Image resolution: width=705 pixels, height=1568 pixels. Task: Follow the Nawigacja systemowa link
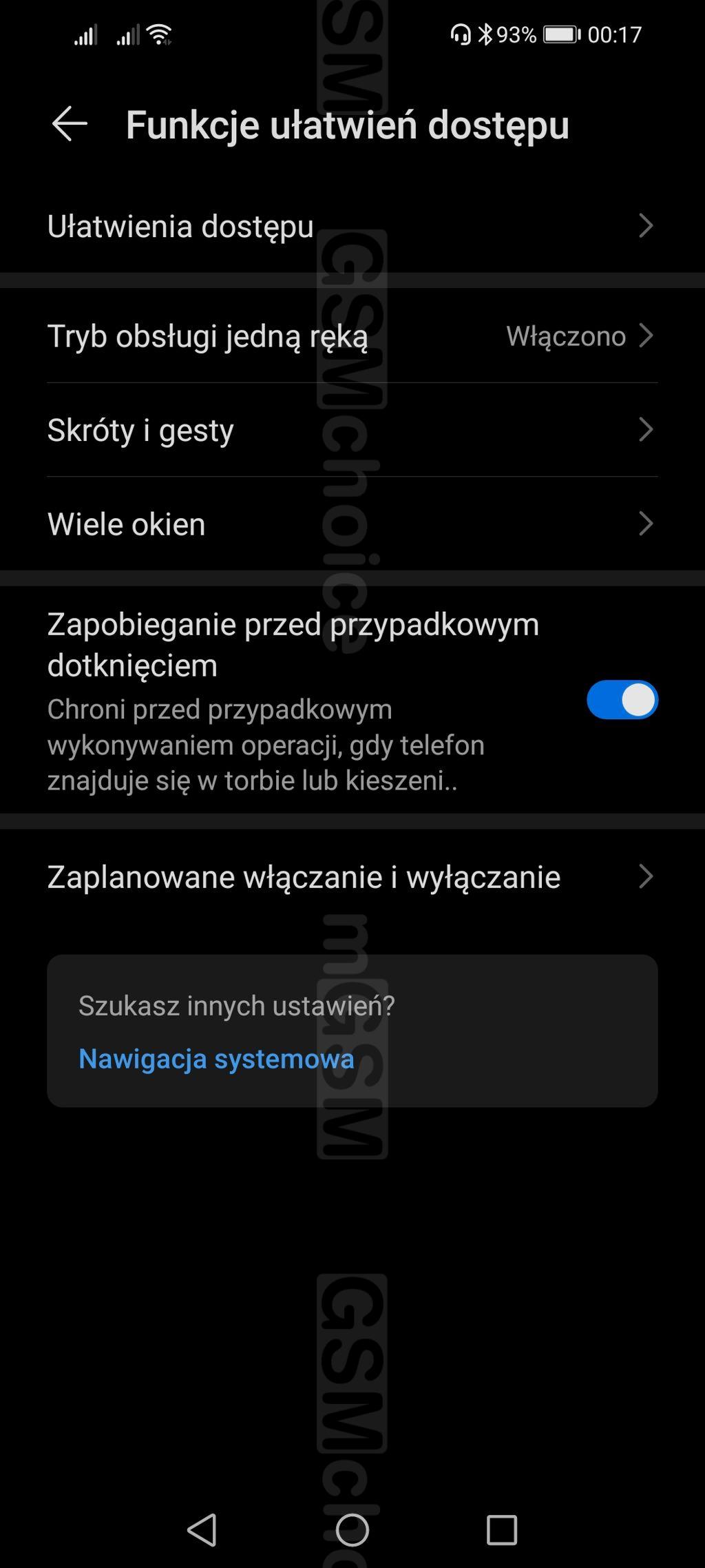tap(216, 1059)
